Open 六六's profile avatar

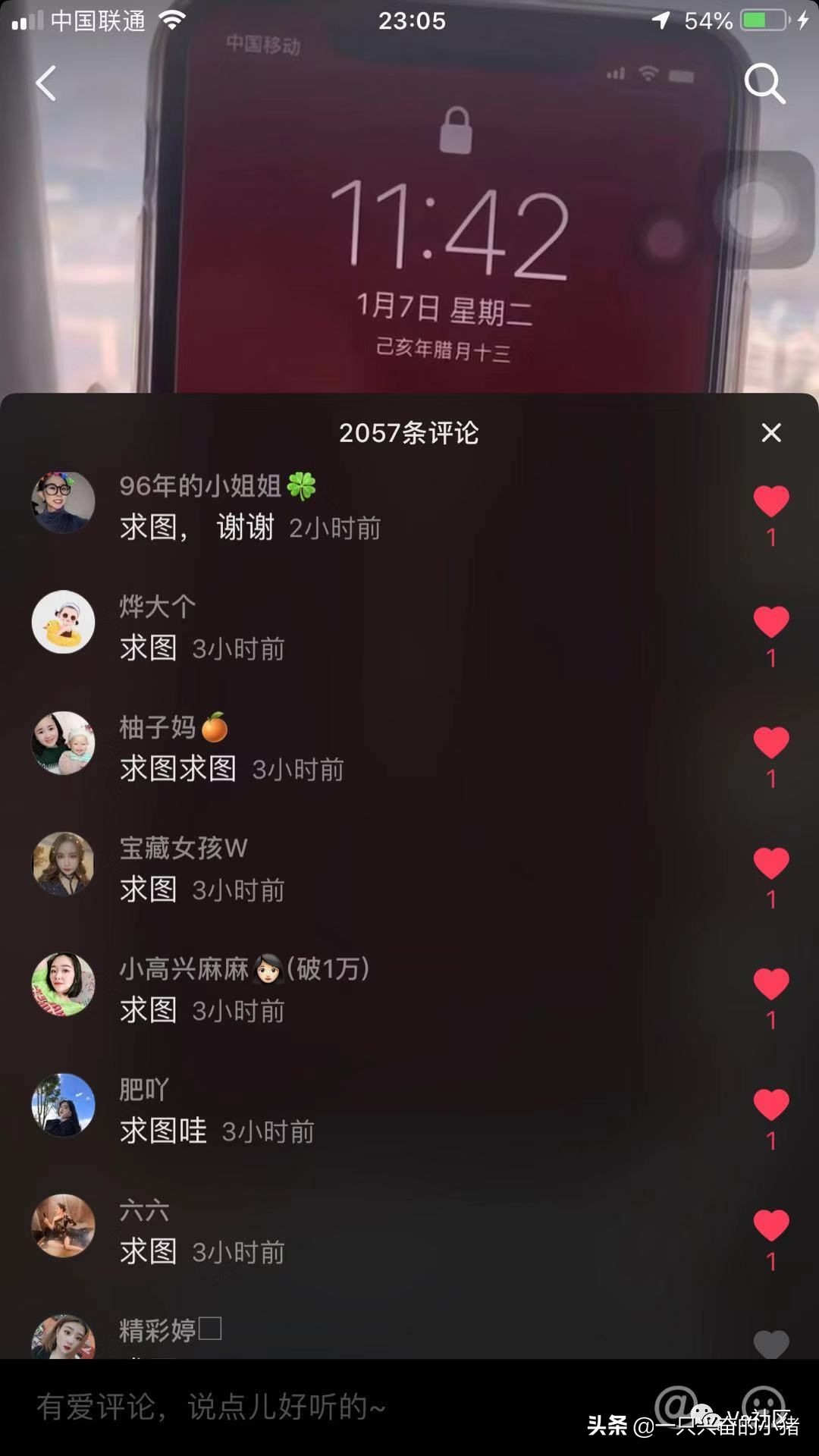point(63,1227)
